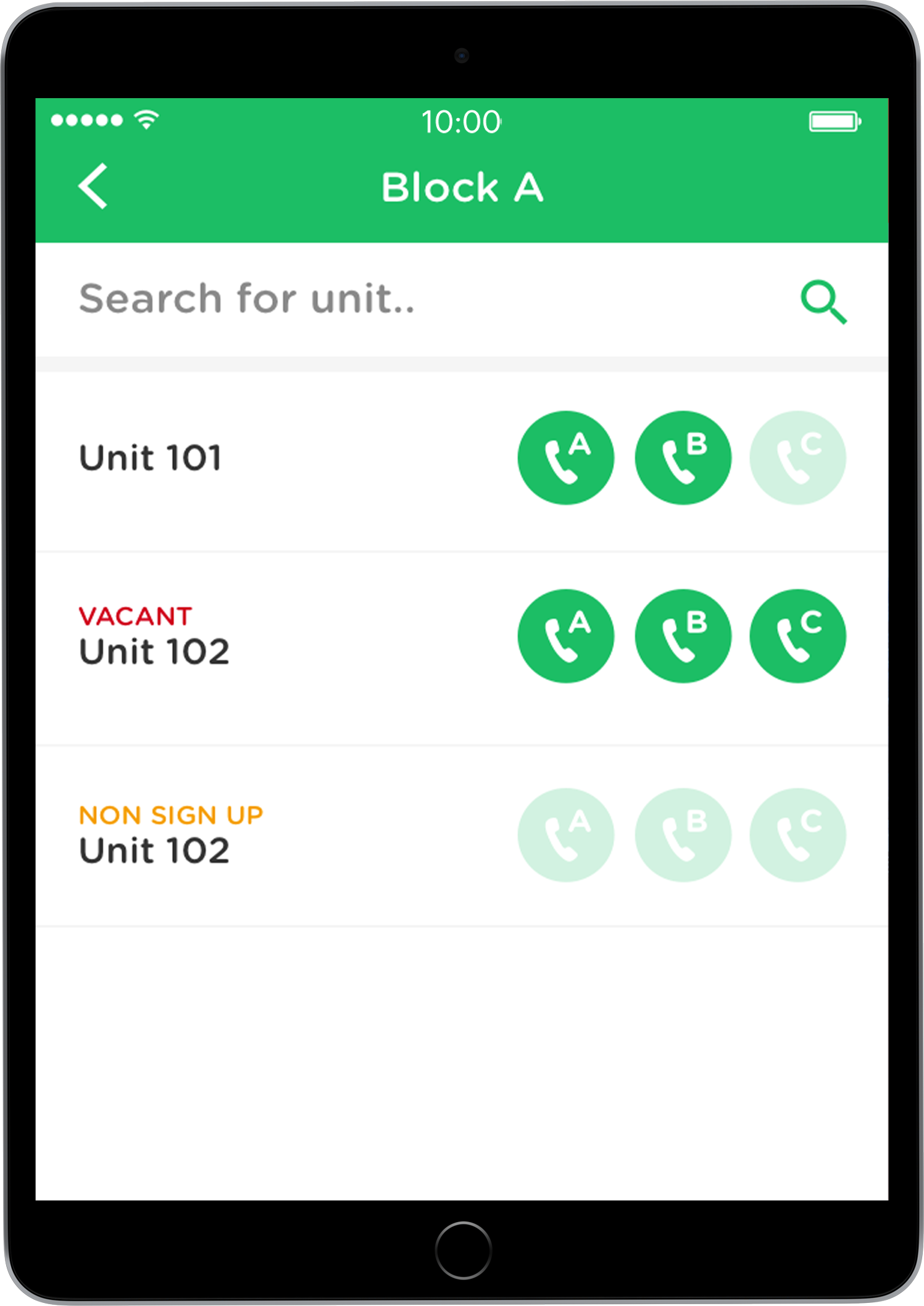
Task: Tap call A on Non Sign Up unit
Action: pyautogui.click(x=565, y=835)
